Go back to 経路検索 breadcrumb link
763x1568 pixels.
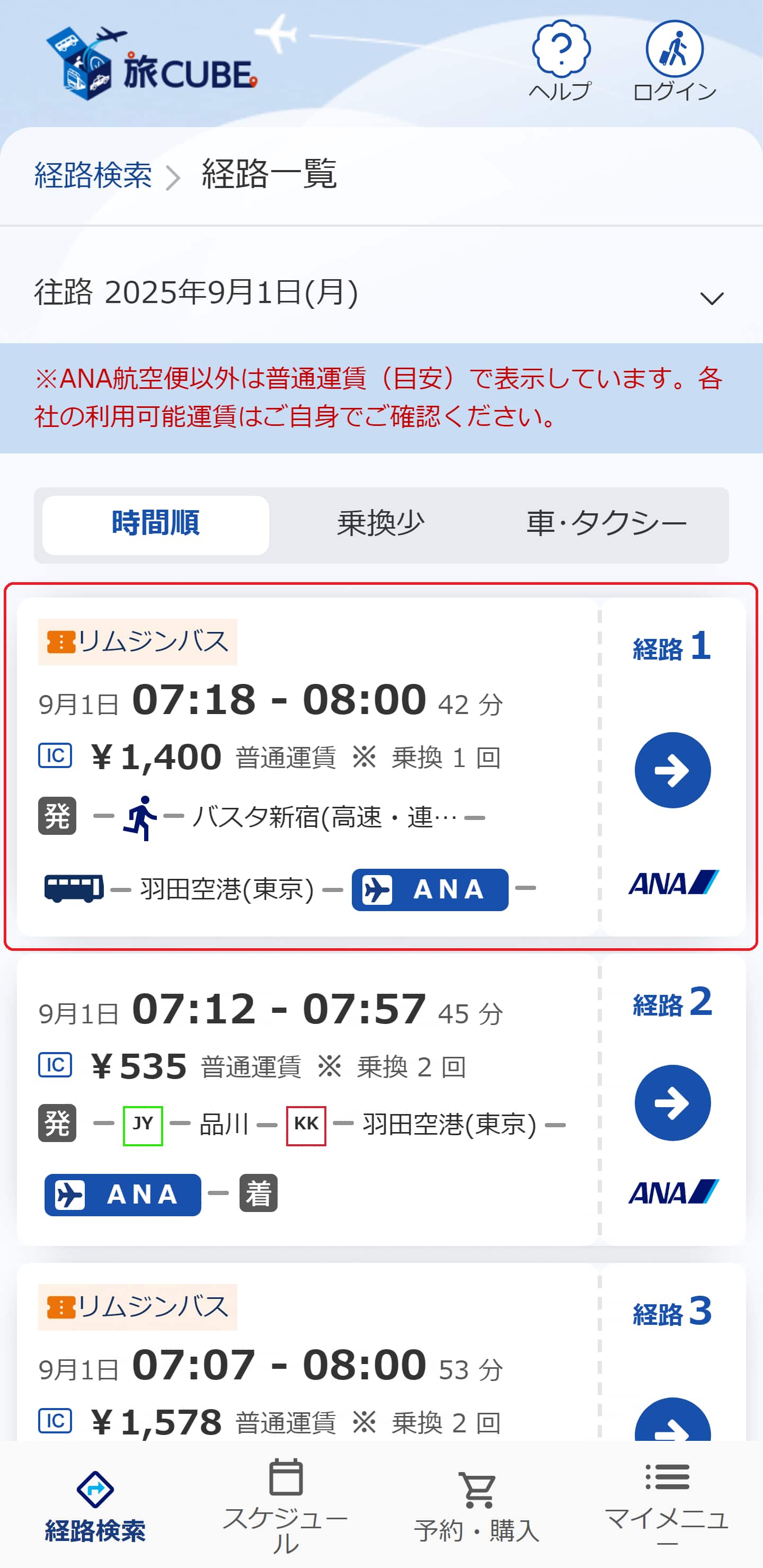(x=93, y=175)
